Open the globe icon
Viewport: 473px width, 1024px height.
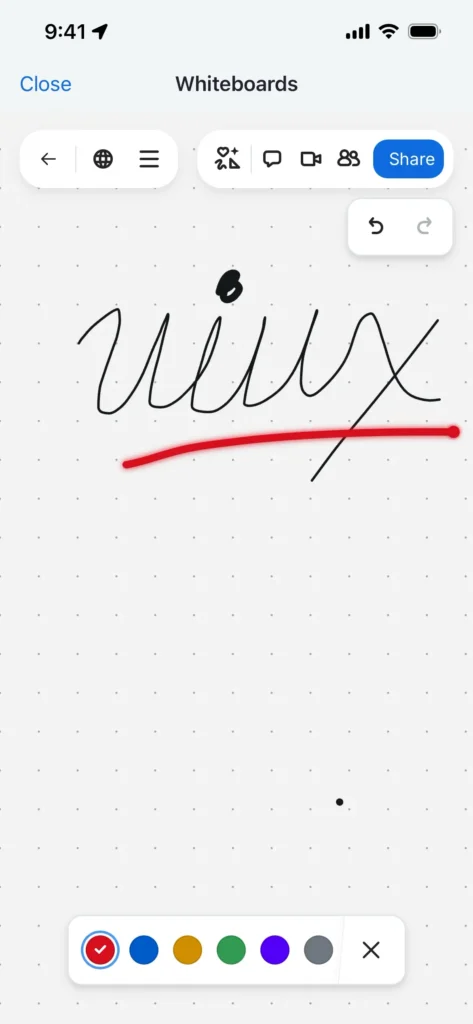coord(103,159)
